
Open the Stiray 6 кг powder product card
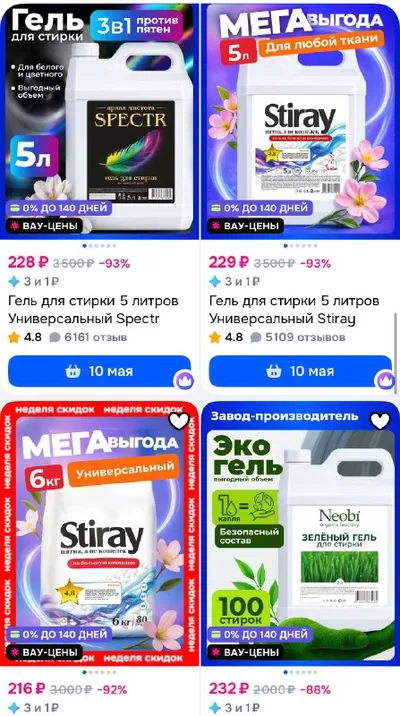100,533
